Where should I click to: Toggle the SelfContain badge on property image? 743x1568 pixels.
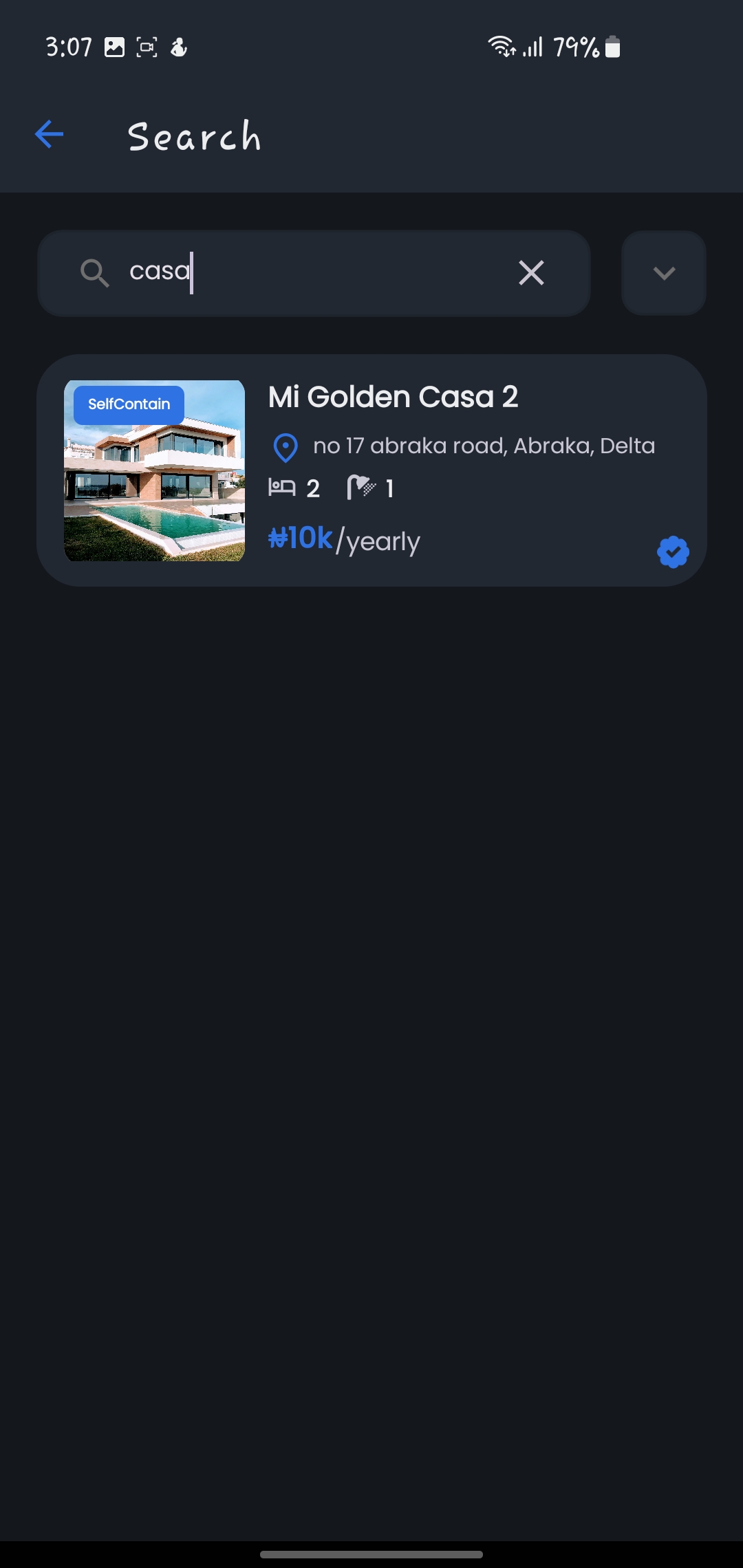point(128,404)
